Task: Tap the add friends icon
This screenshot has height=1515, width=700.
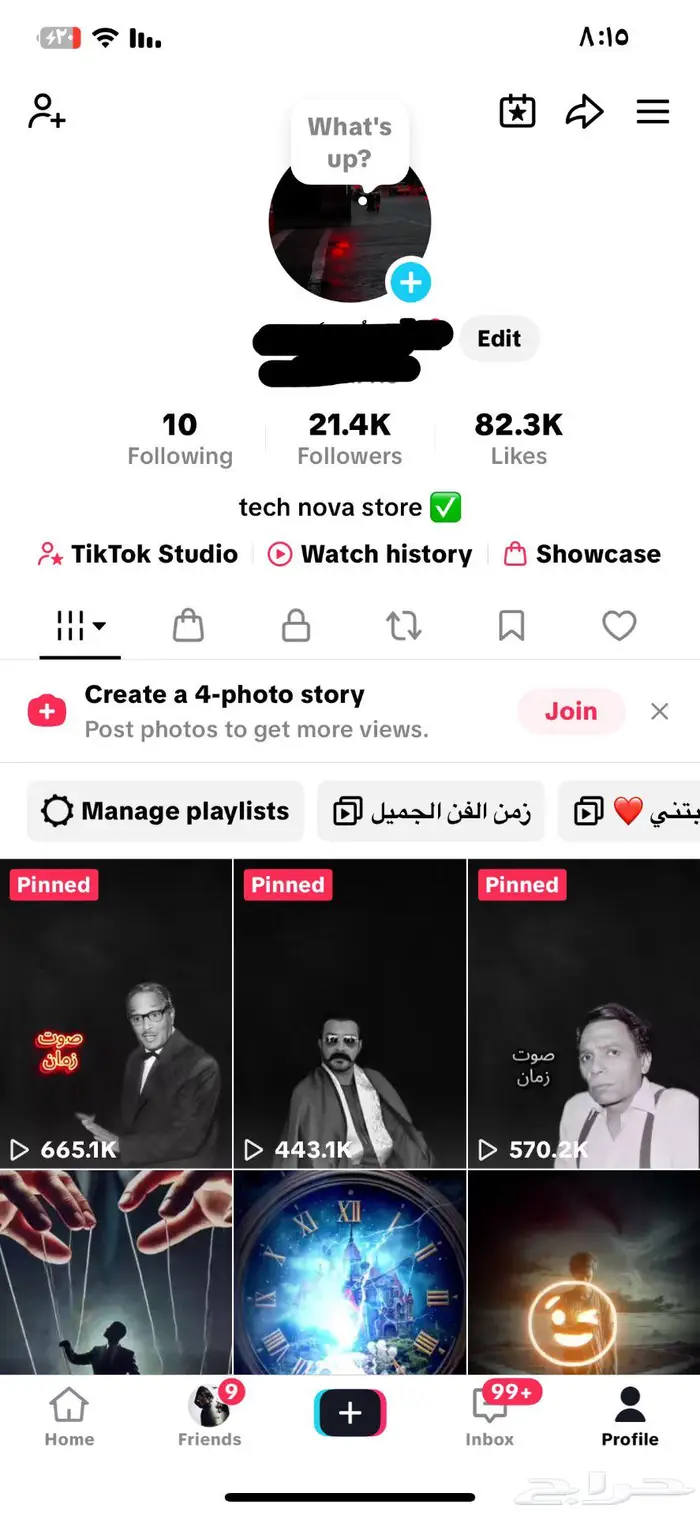Action: 47,111
